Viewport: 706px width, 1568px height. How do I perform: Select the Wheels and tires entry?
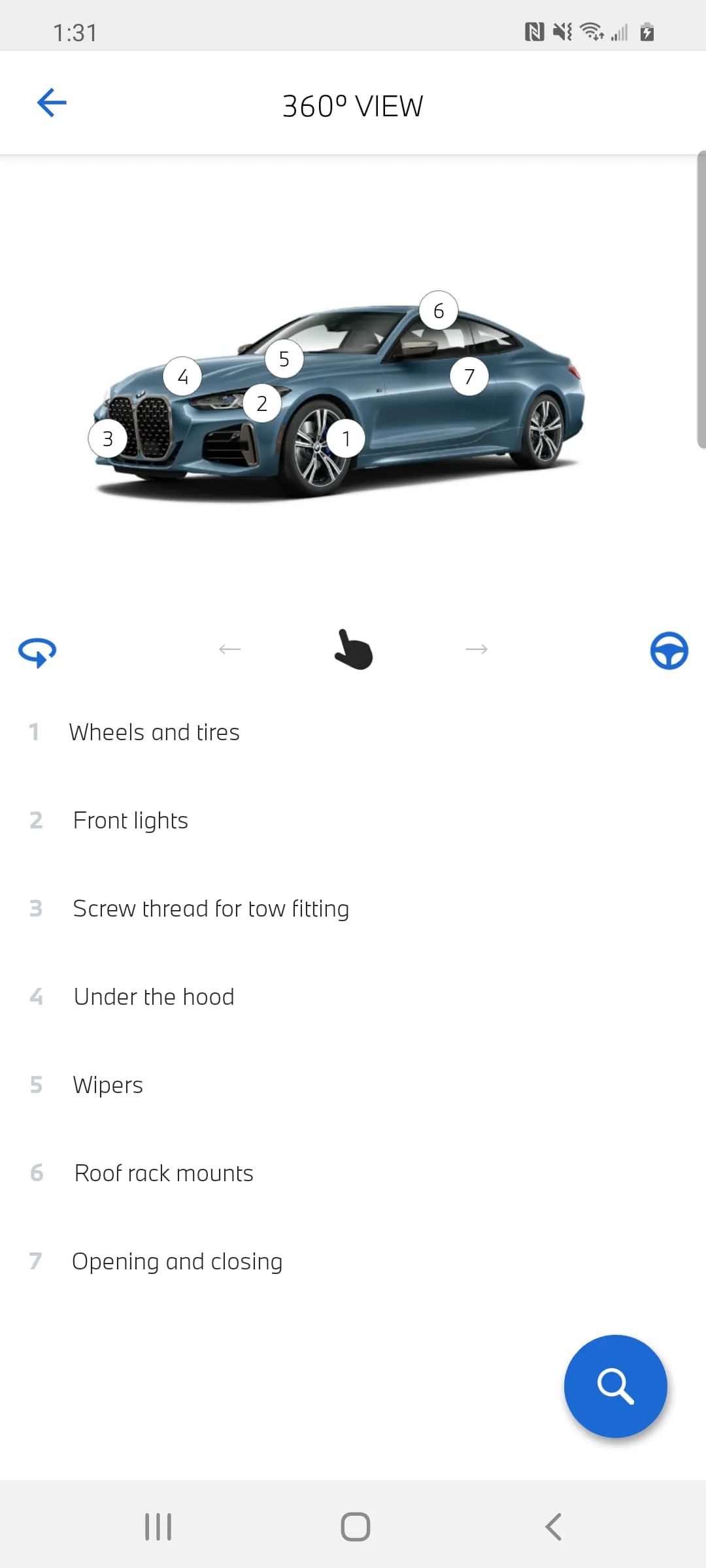tap(154, 732)
